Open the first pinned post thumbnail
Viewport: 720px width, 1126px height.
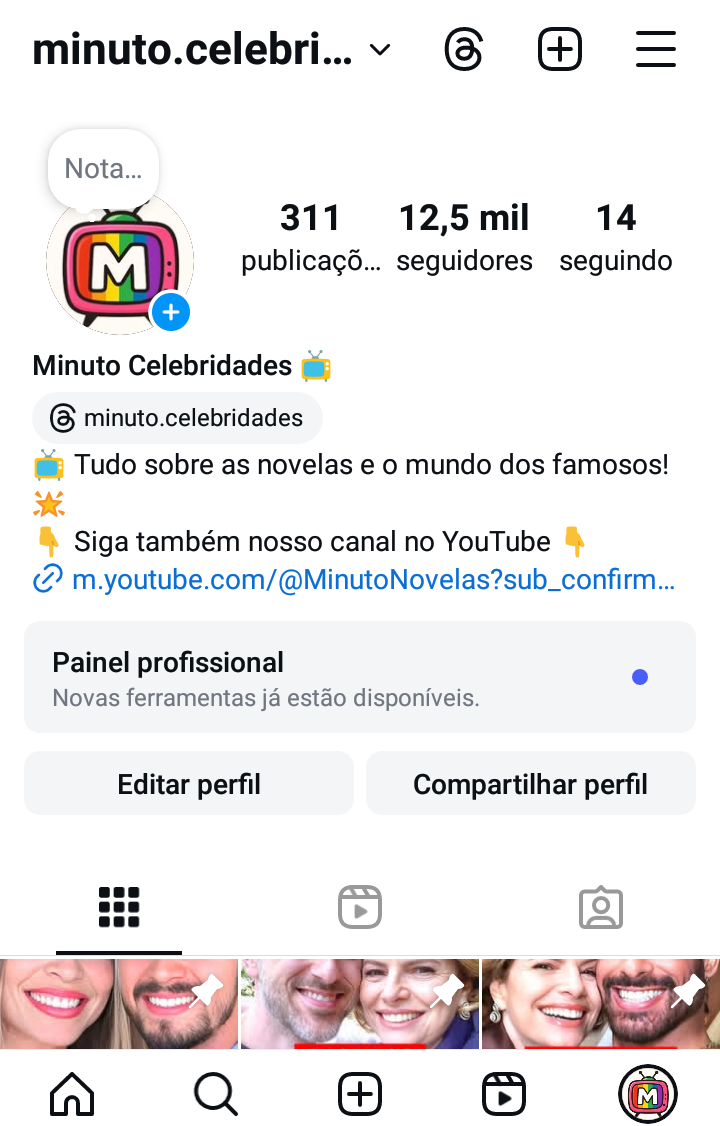[x=119, y=1003]
